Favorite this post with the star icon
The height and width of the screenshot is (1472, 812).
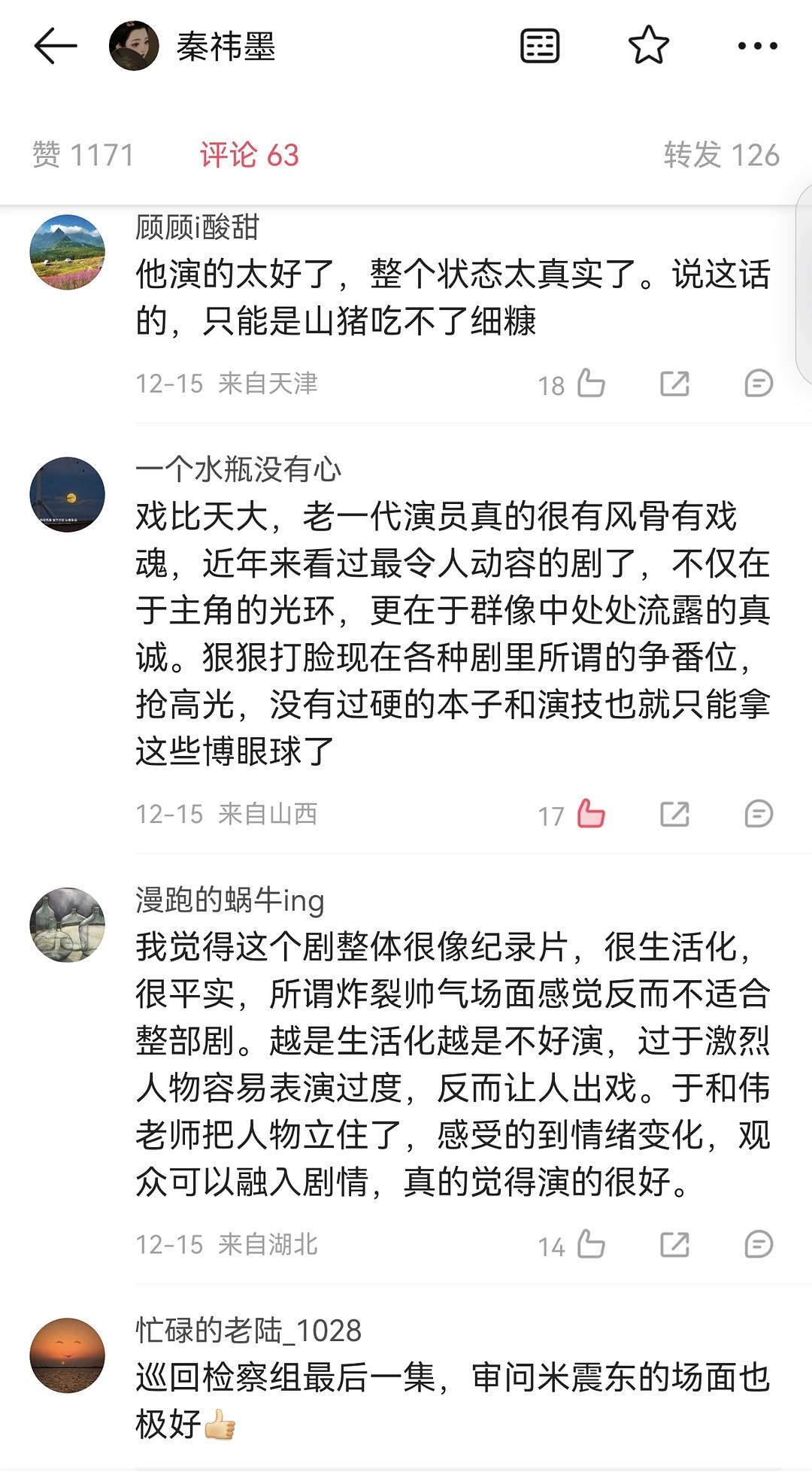[x=648, y=46]
